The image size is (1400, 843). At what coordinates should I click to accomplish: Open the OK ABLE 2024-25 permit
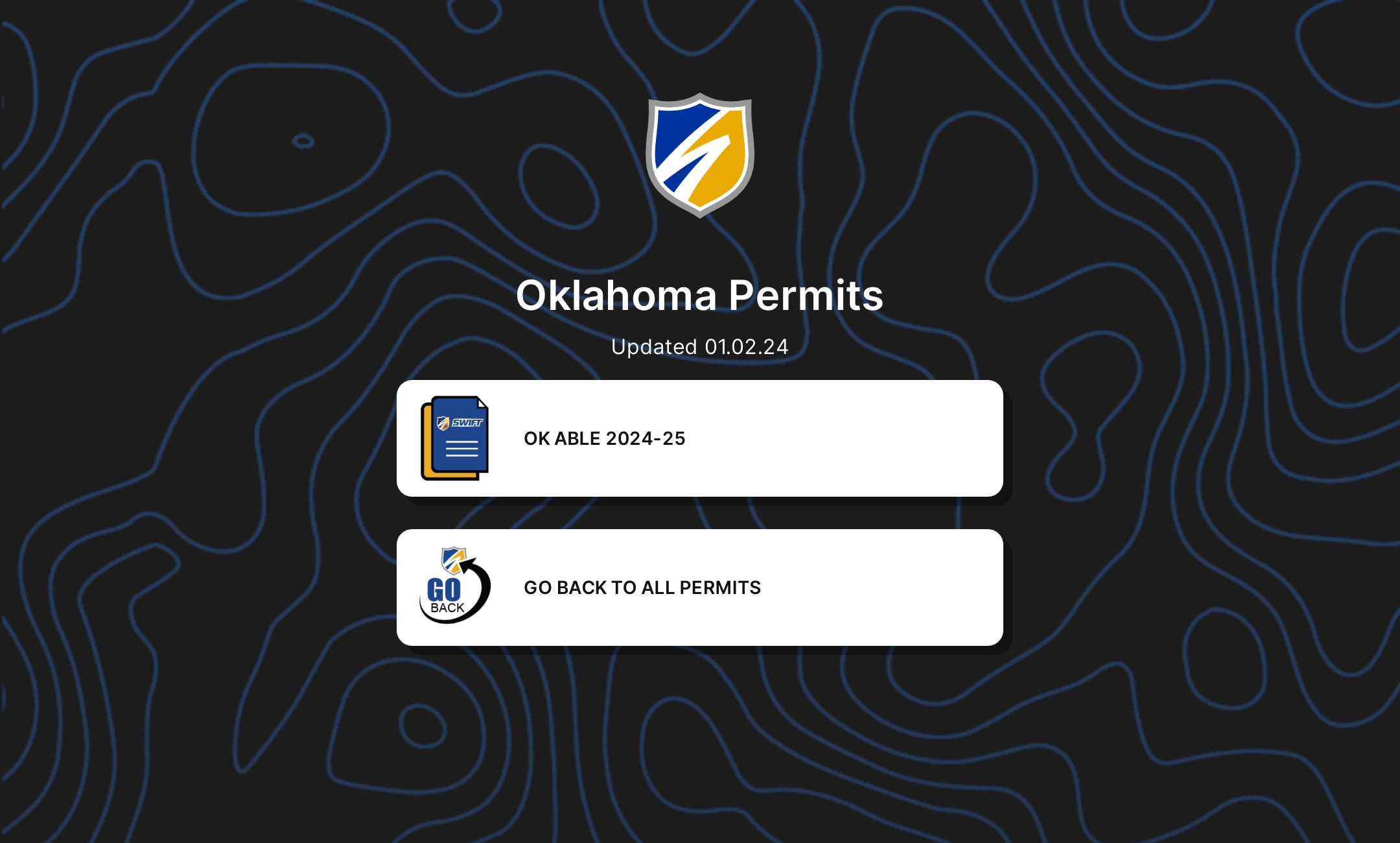(x=699, y=438)
